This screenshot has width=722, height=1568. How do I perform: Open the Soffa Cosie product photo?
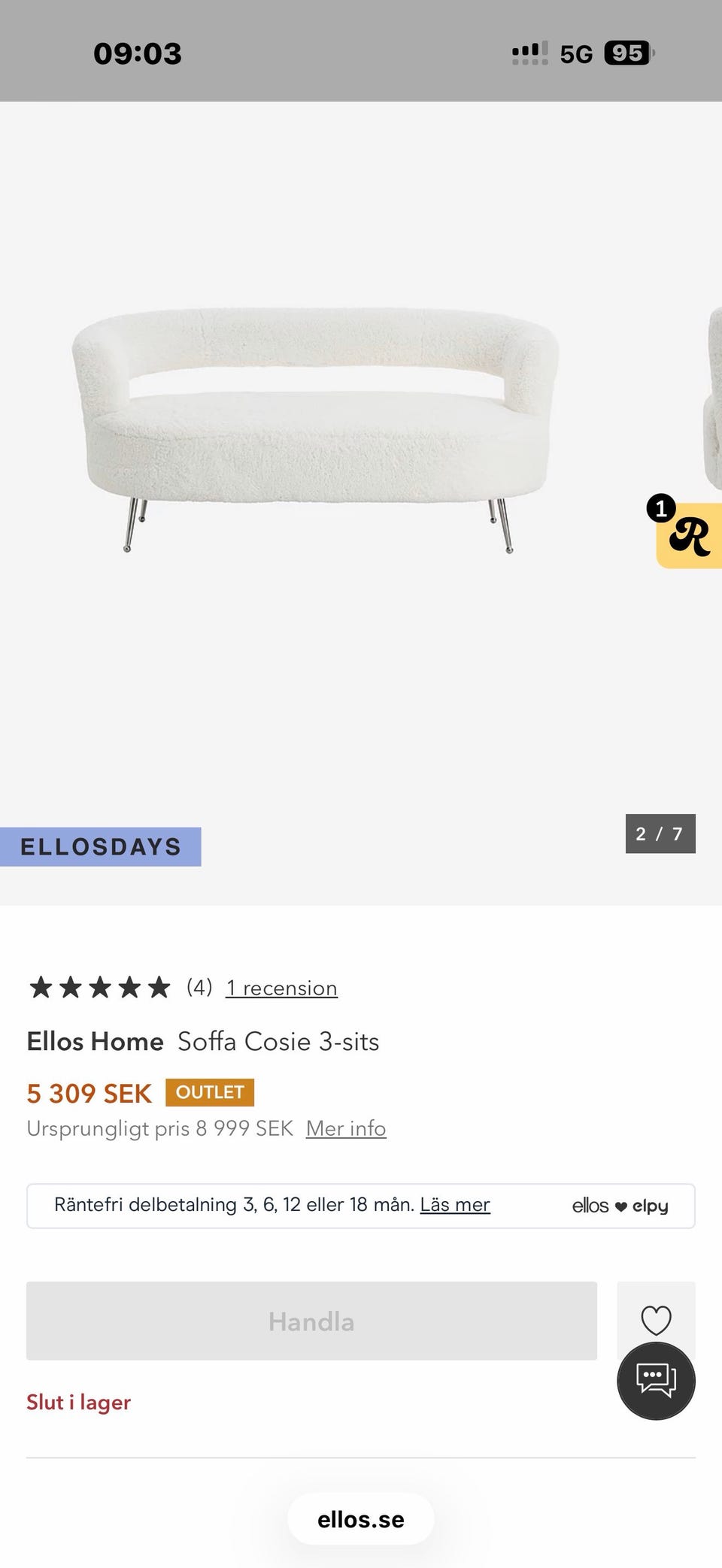316,428
